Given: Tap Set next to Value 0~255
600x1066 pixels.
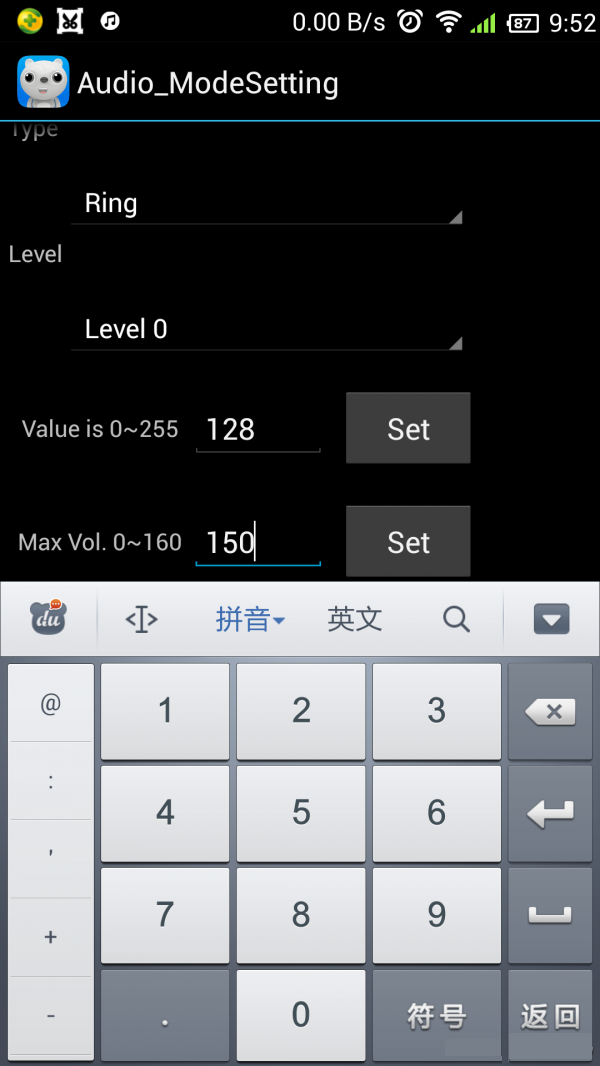Looking at the screenshot, I should click(408, 429).
